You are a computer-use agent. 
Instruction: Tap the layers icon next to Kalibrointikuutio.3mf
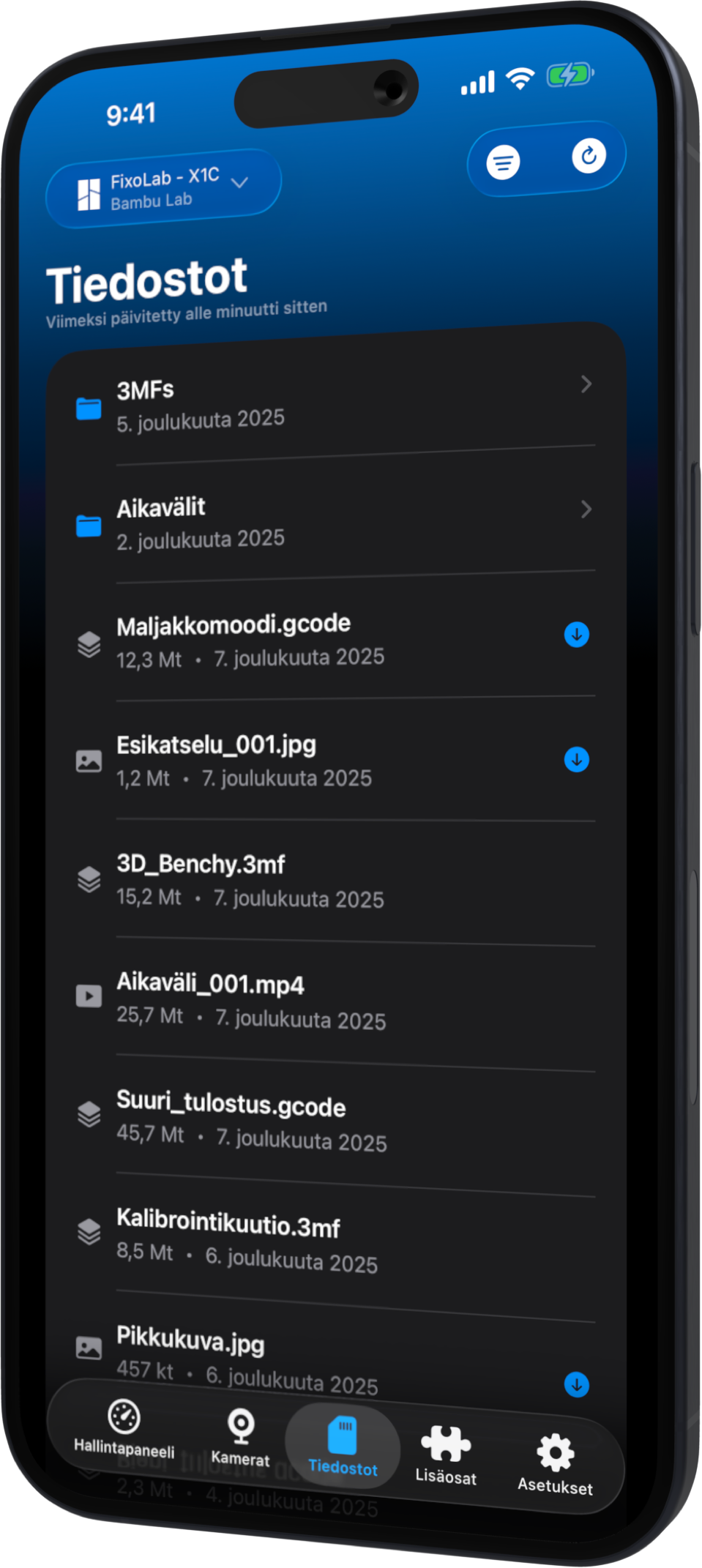coord(89,1231)
